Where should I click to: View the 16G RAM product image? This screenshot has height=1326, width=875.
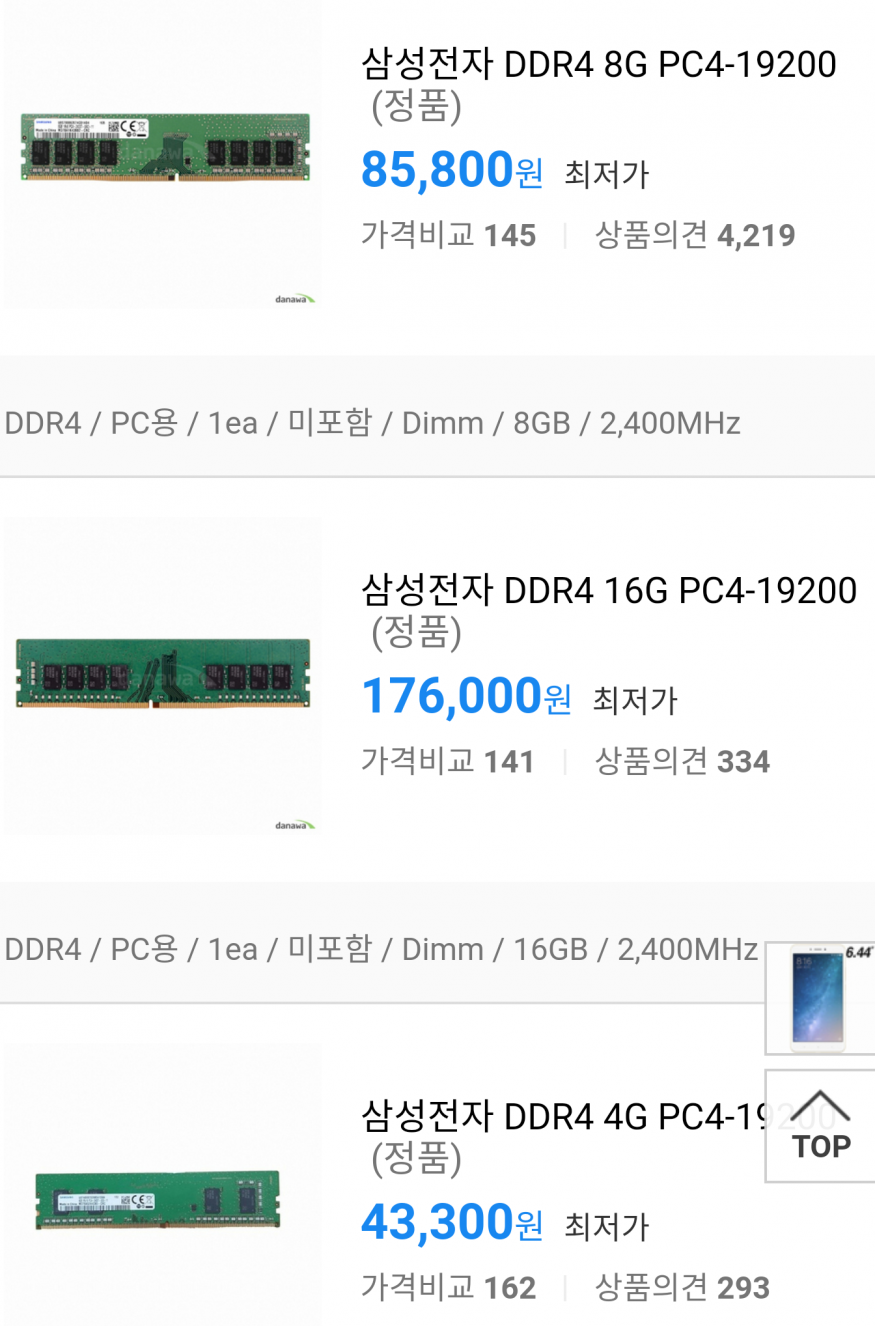click(163, 674)
